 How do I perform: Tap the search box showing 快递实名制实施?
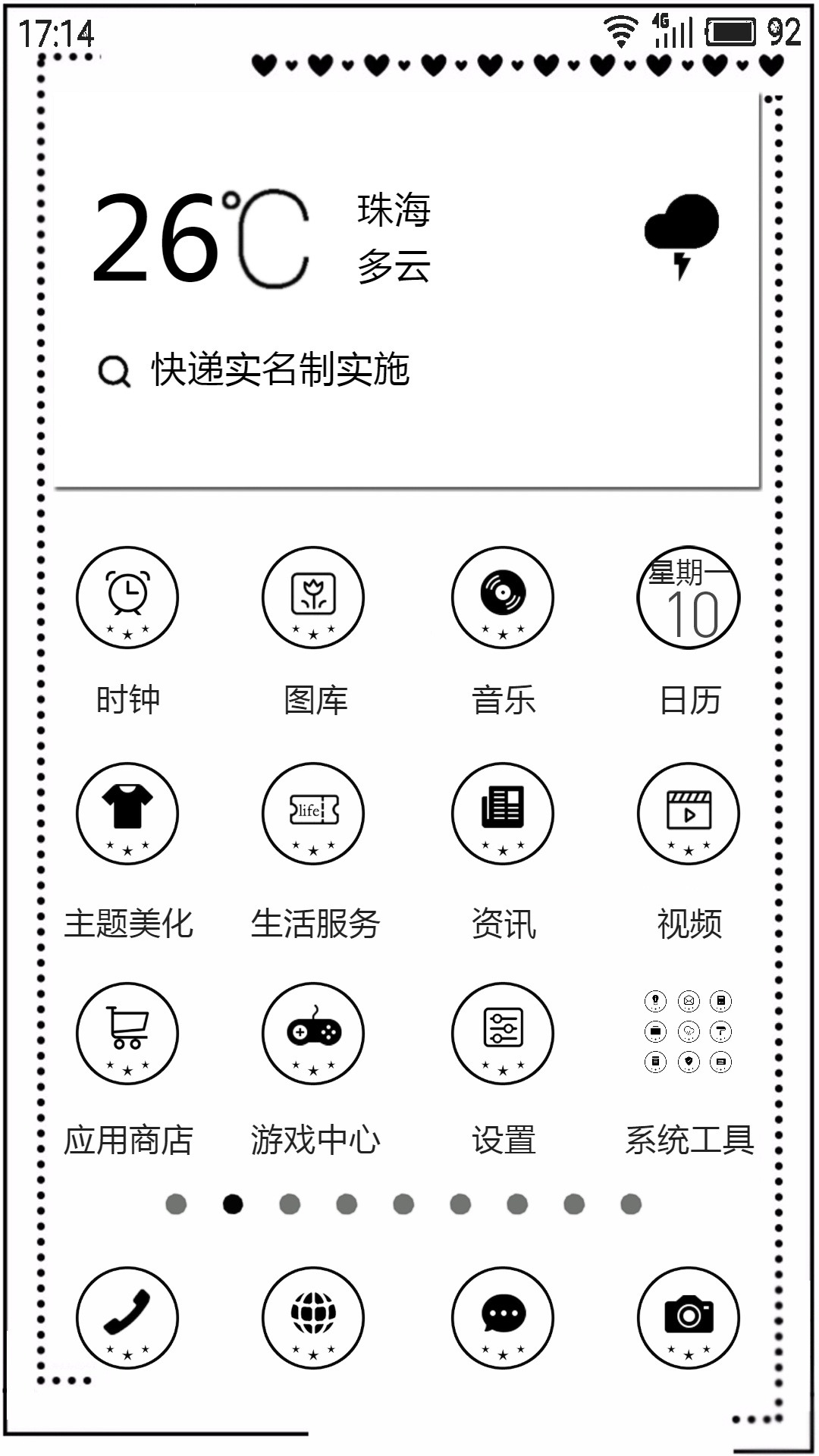tap(281, 370)
